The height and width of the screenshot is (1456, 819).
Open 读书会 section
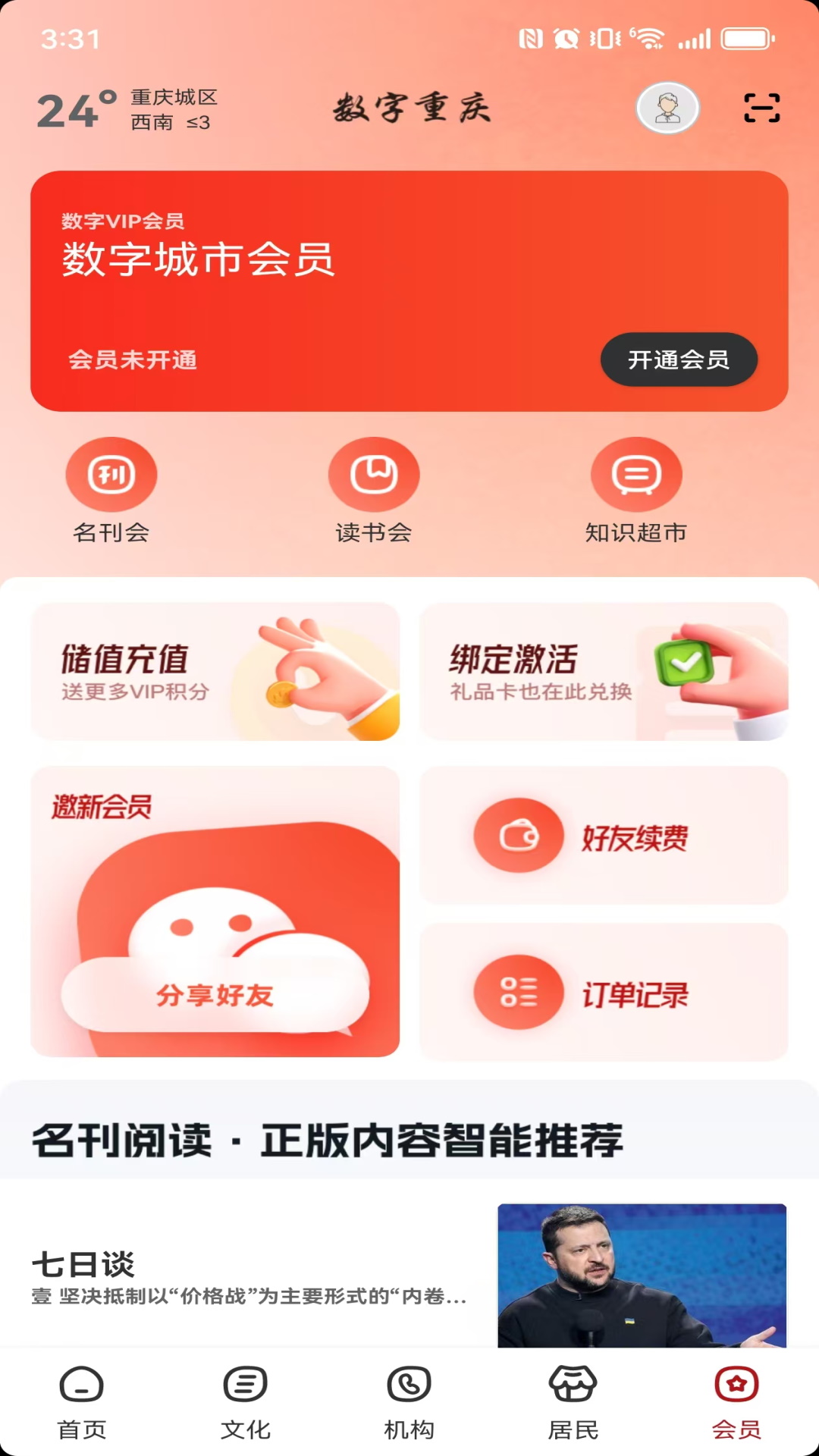[374, 491]
